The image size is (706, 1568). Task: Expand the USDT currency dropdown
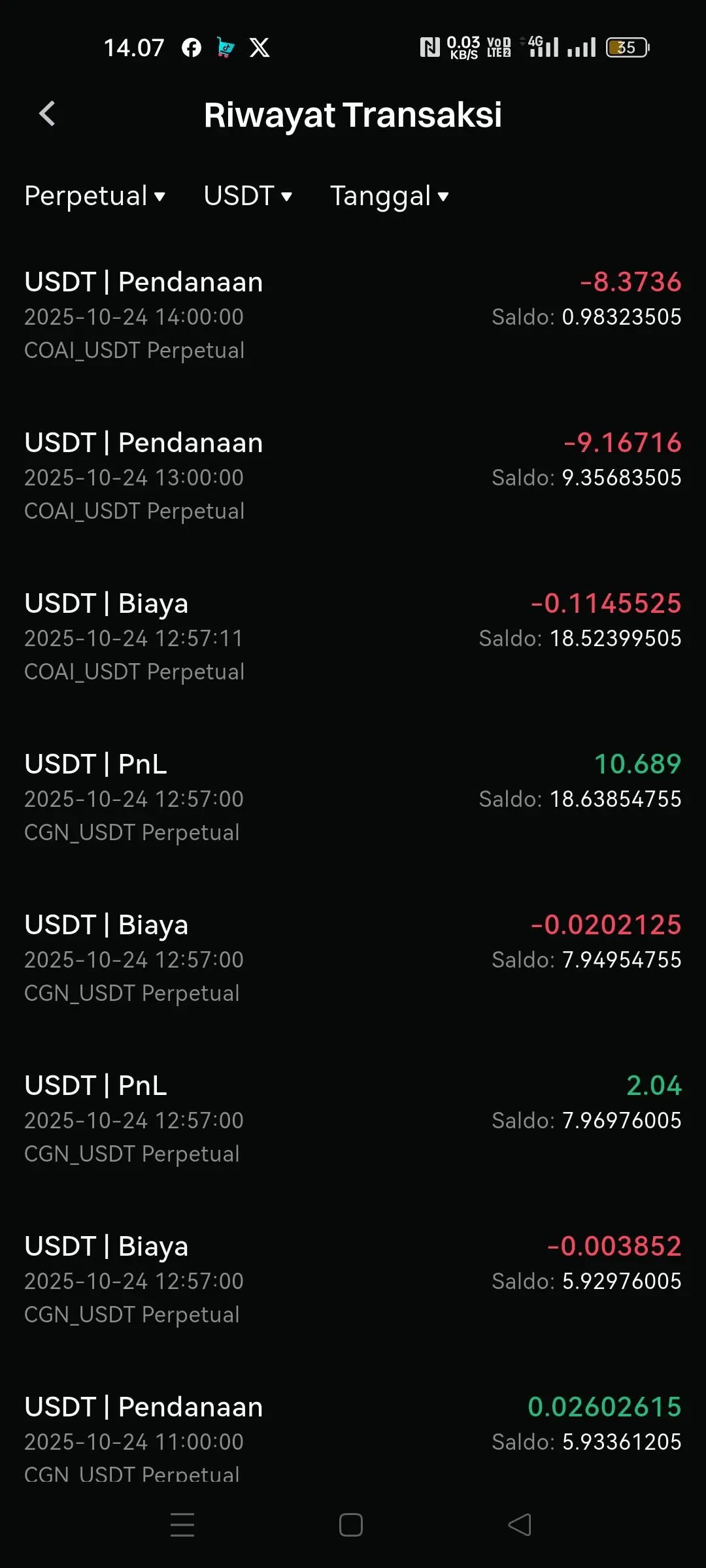(248, 196)
